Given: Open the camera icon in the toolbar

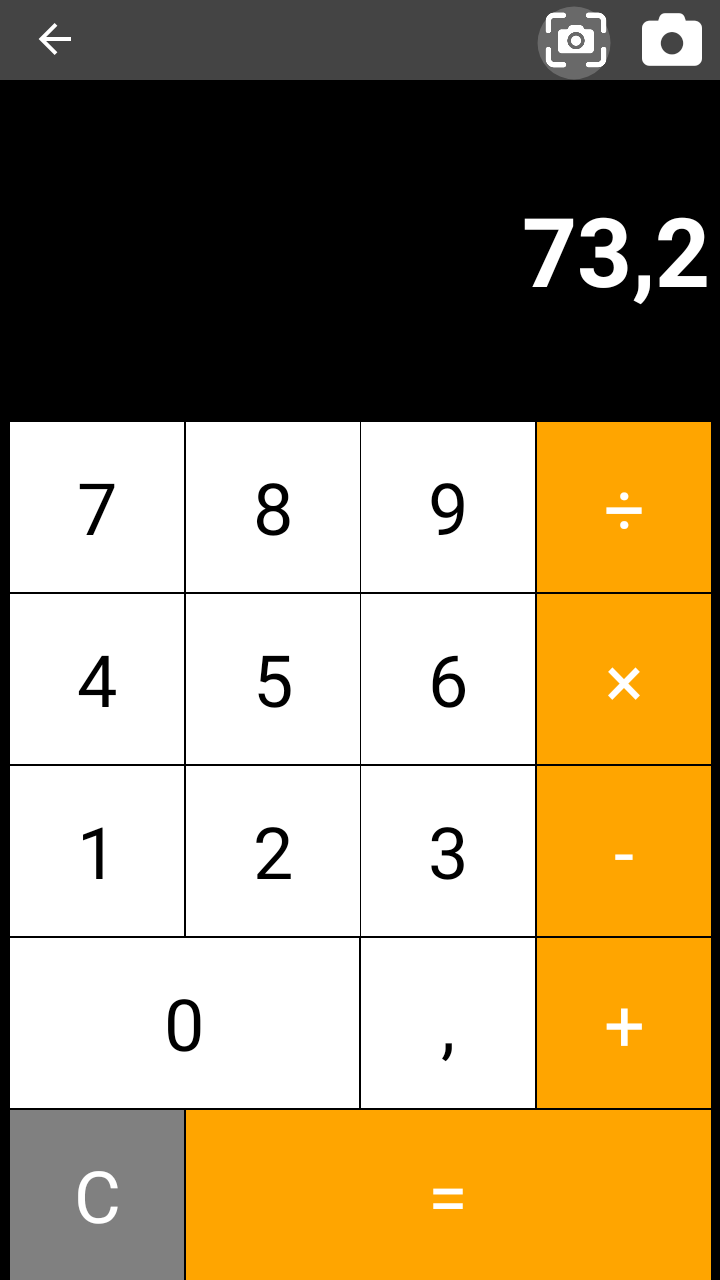Looking at the screenshot, I should click(671, 41).
